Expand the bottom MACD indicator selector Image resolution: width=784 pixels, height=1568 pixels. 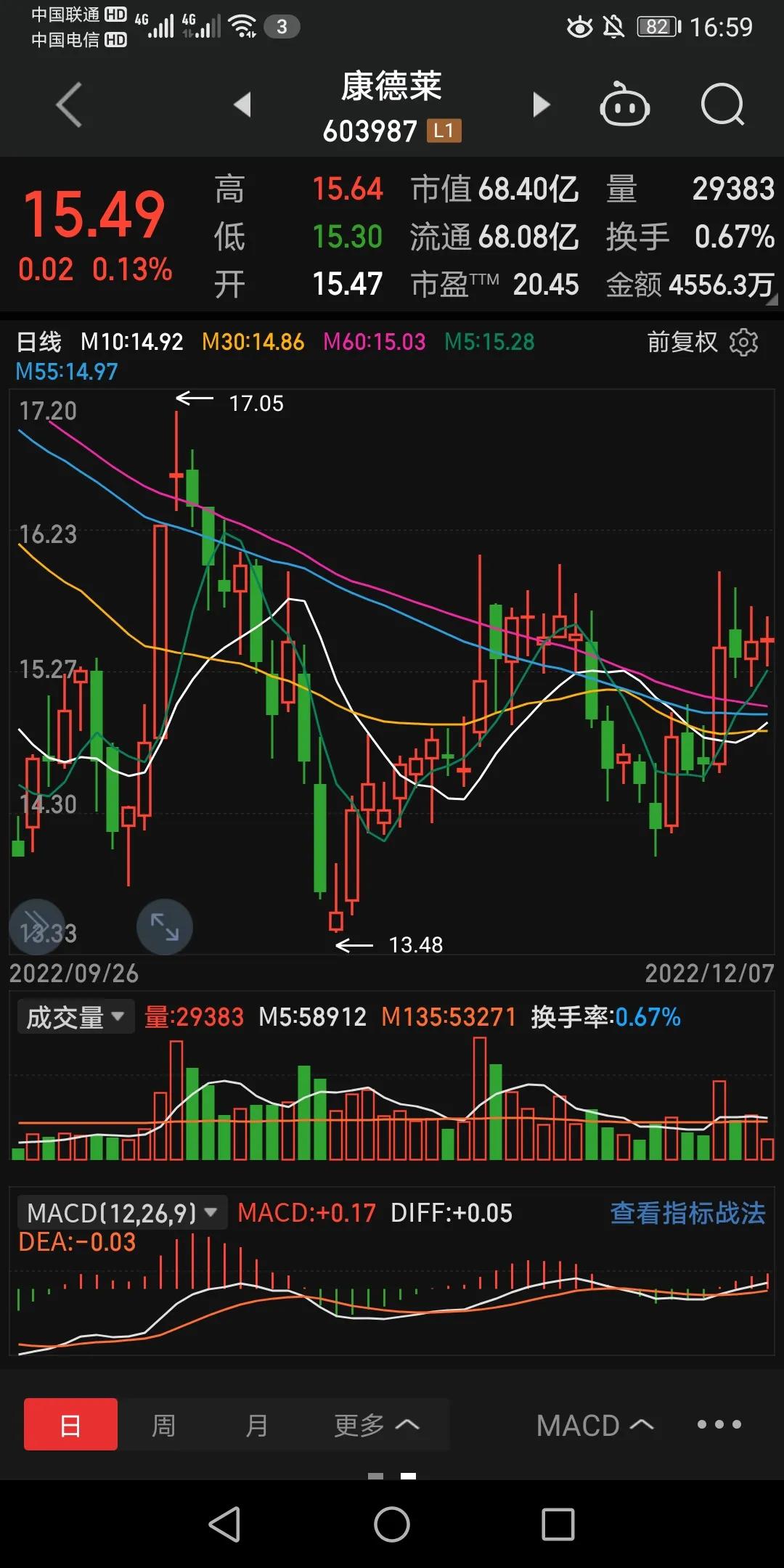[594, 1425]
